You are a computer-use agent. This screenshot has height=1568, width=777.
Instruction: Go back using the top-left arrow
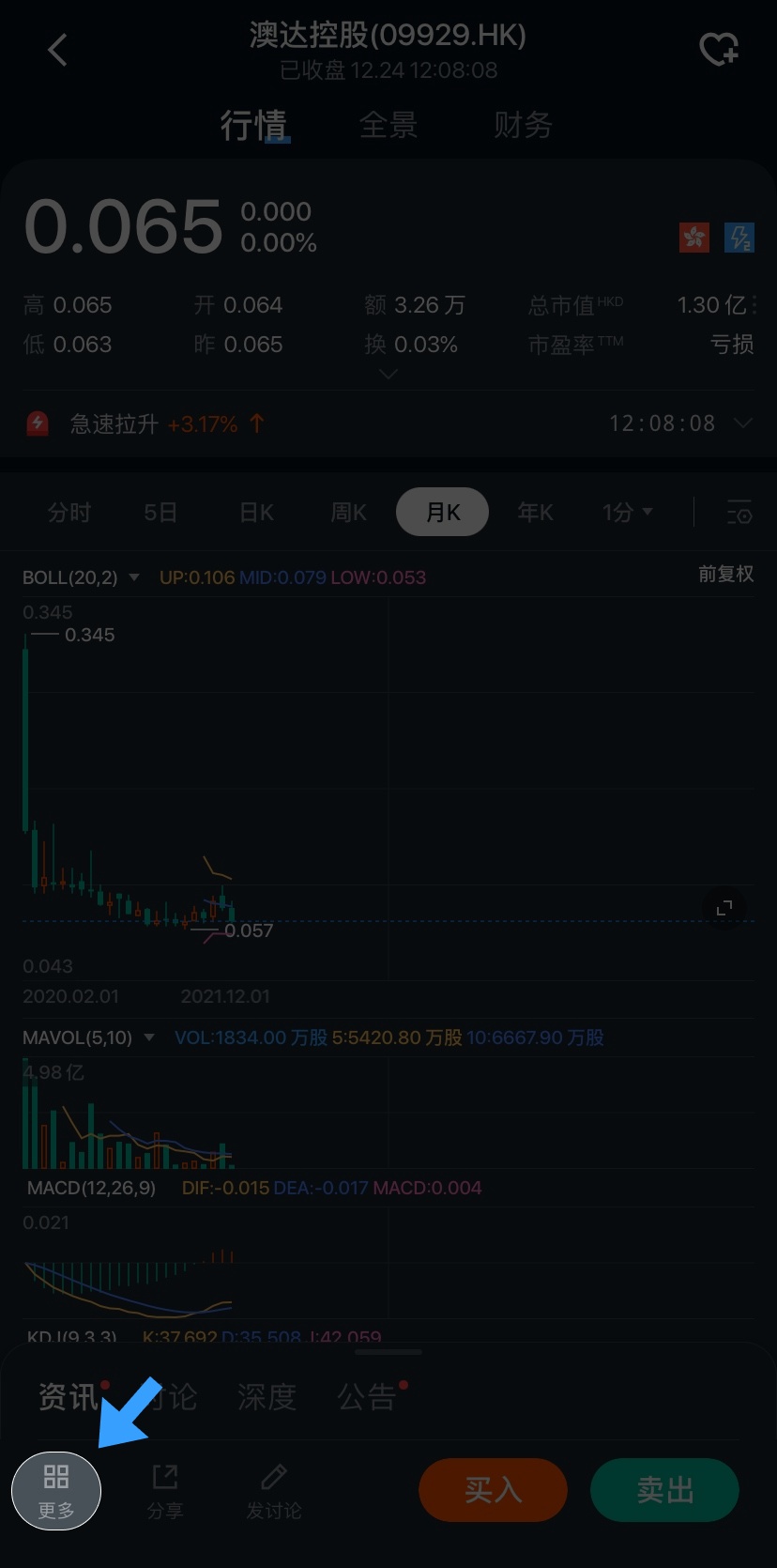[58, 50]
